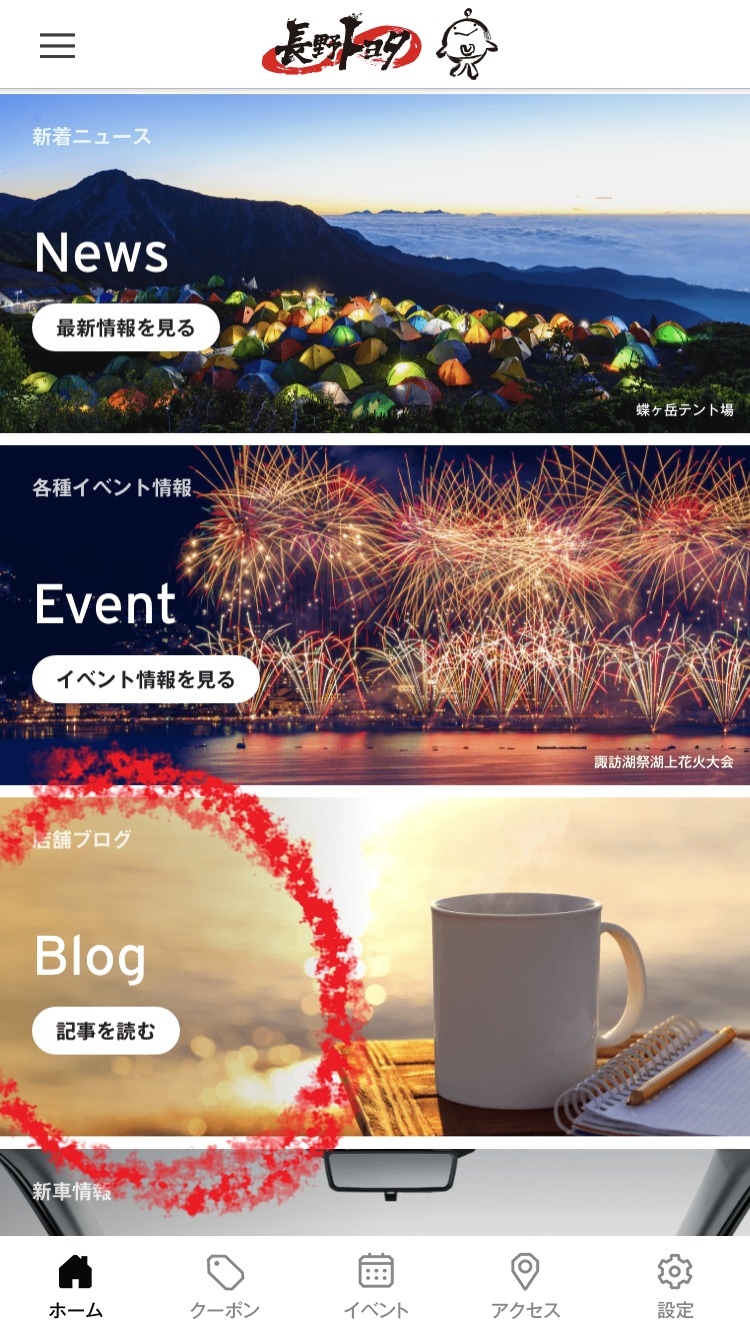Viewport: 750px width, 1334px height.
Task: Tap イベント情報を見る button
Action: pos(145,680)
